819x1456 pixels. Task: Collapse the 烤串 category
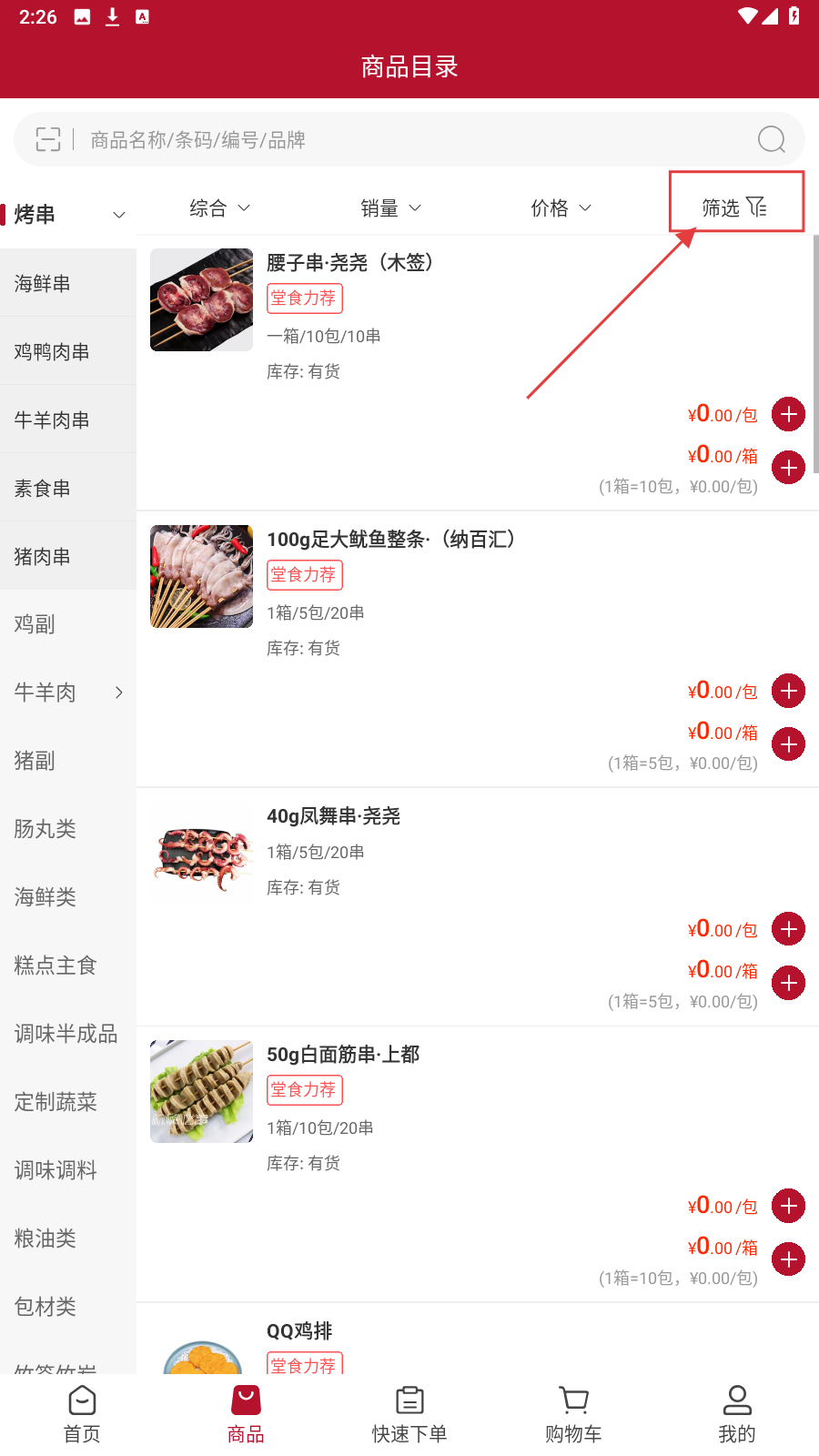click(118, 215)
